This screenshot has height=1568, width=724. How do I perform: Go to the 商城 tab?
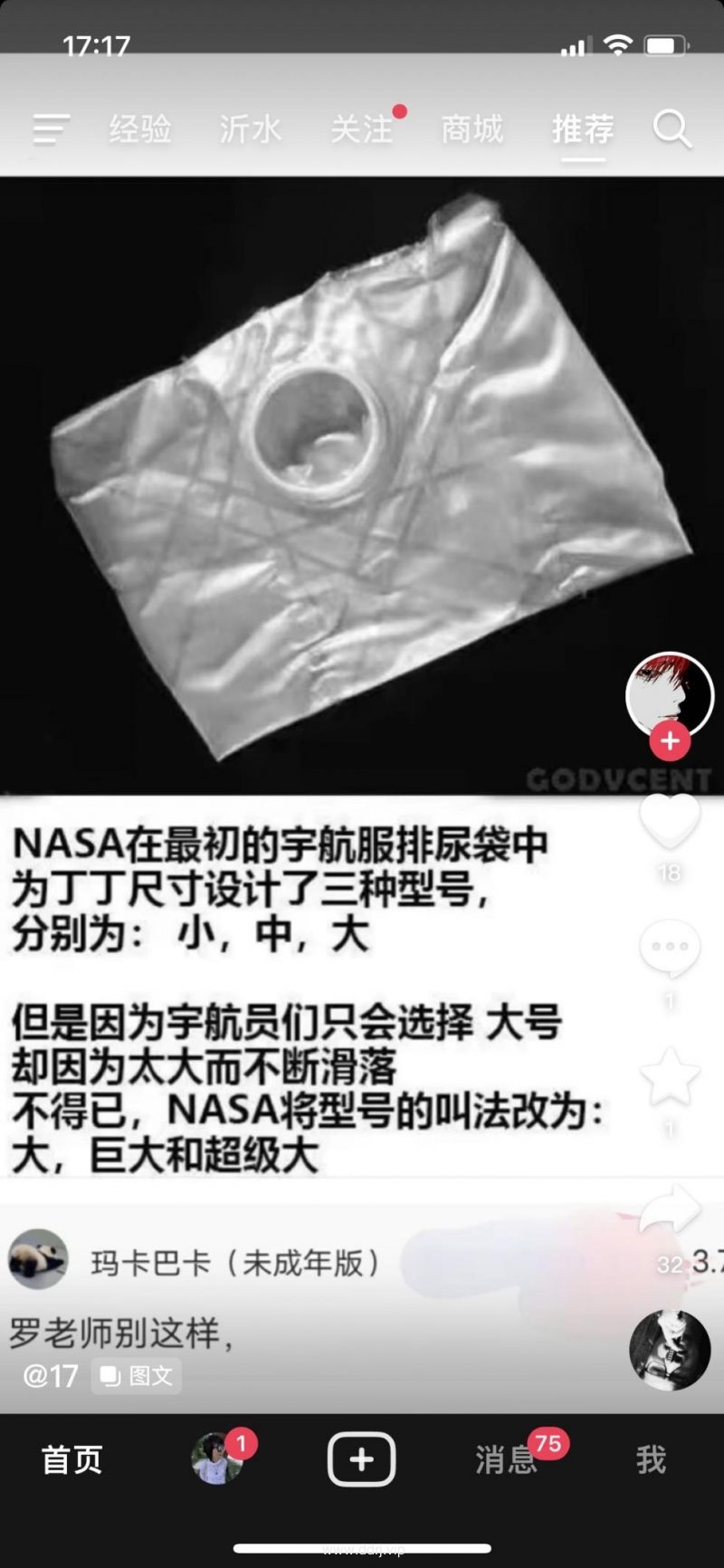coord(472,129)
